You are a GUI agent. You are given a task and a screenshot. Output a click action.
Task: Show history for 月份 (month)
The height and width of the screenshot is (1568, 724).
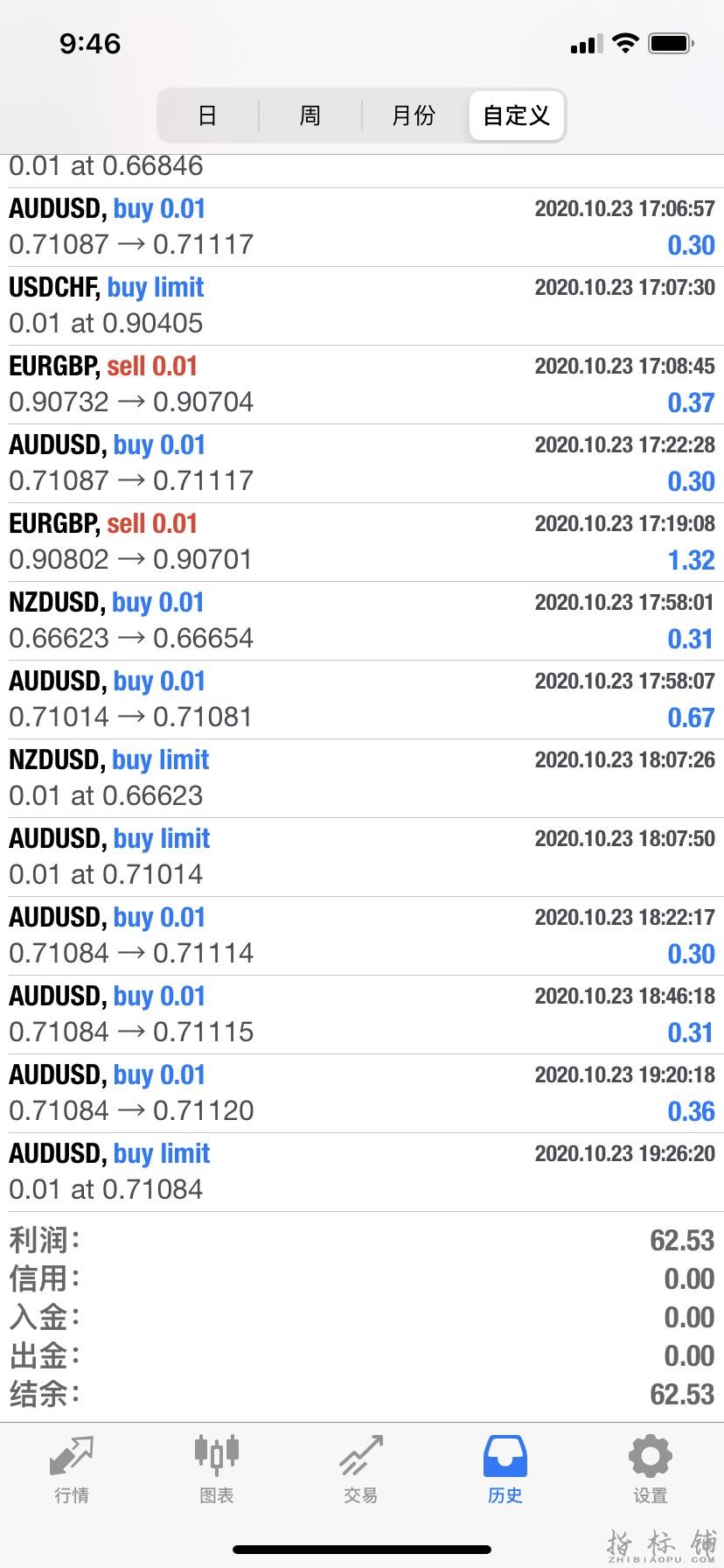(x=414, y=115)
